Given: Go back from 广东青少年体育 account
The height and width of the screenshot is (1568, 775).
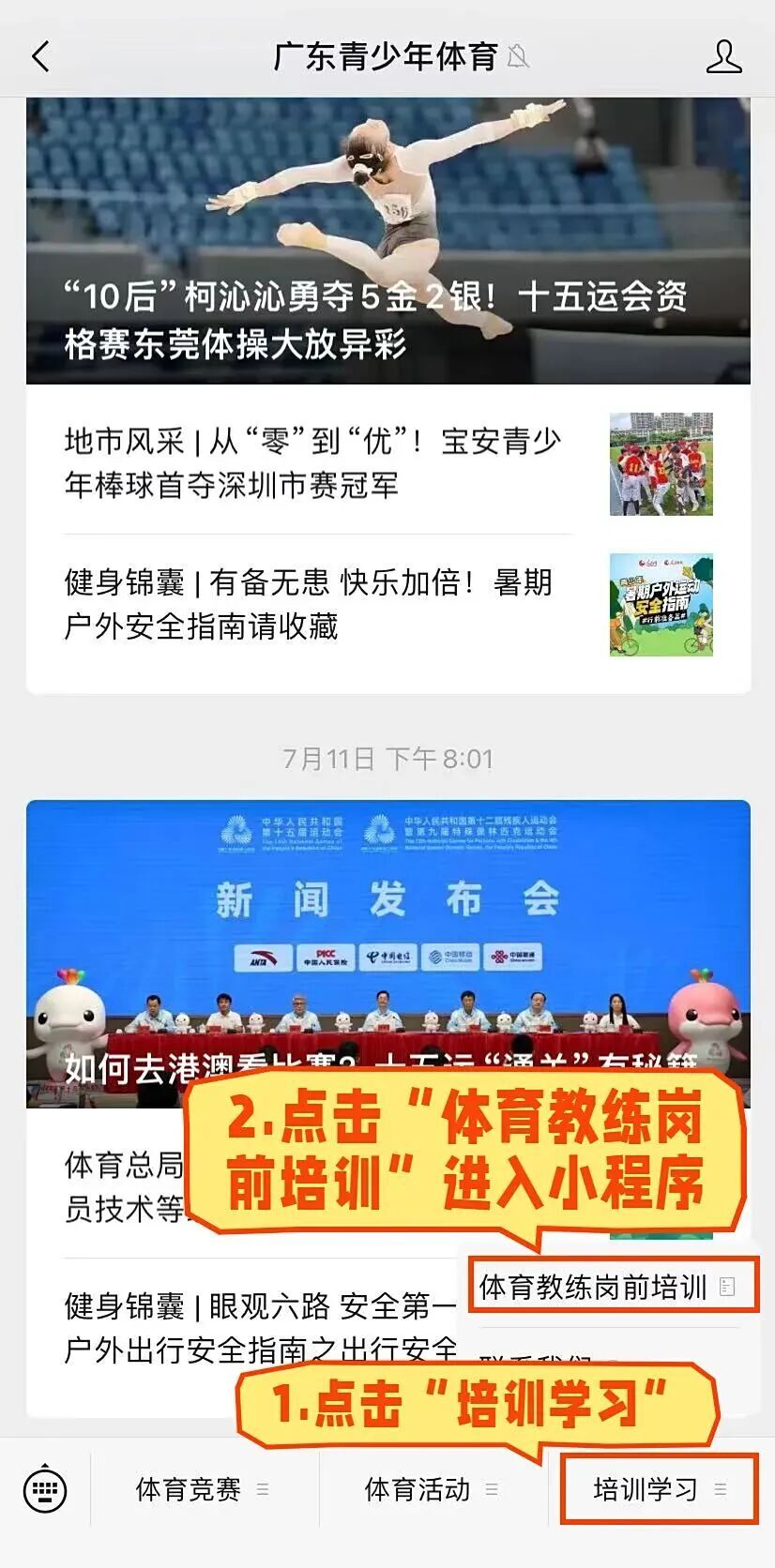Looking at the screenshot, I should [40, 56].
